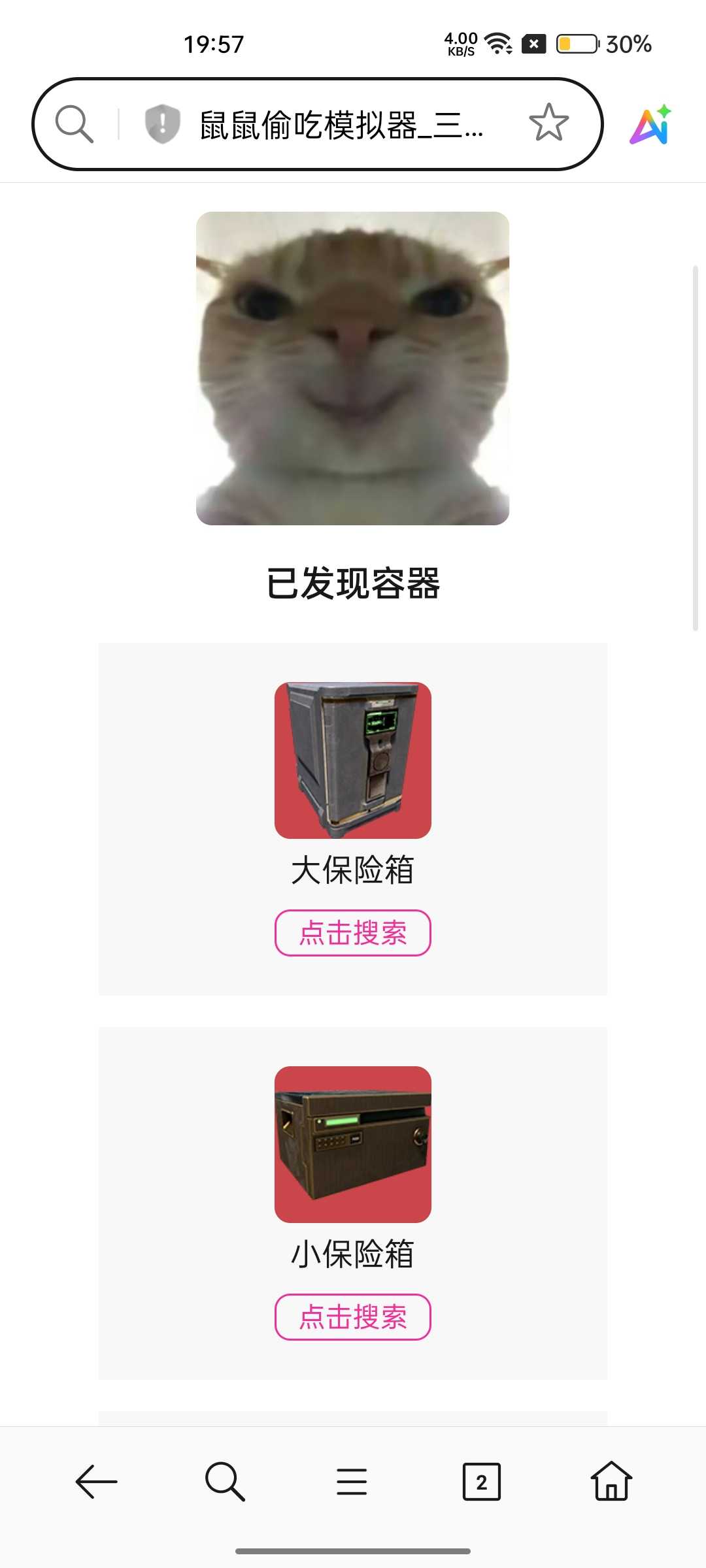The height and width of the screenshot is (1568, 706).
Task: Open the browser menu with three lines
Action: 352,1481
